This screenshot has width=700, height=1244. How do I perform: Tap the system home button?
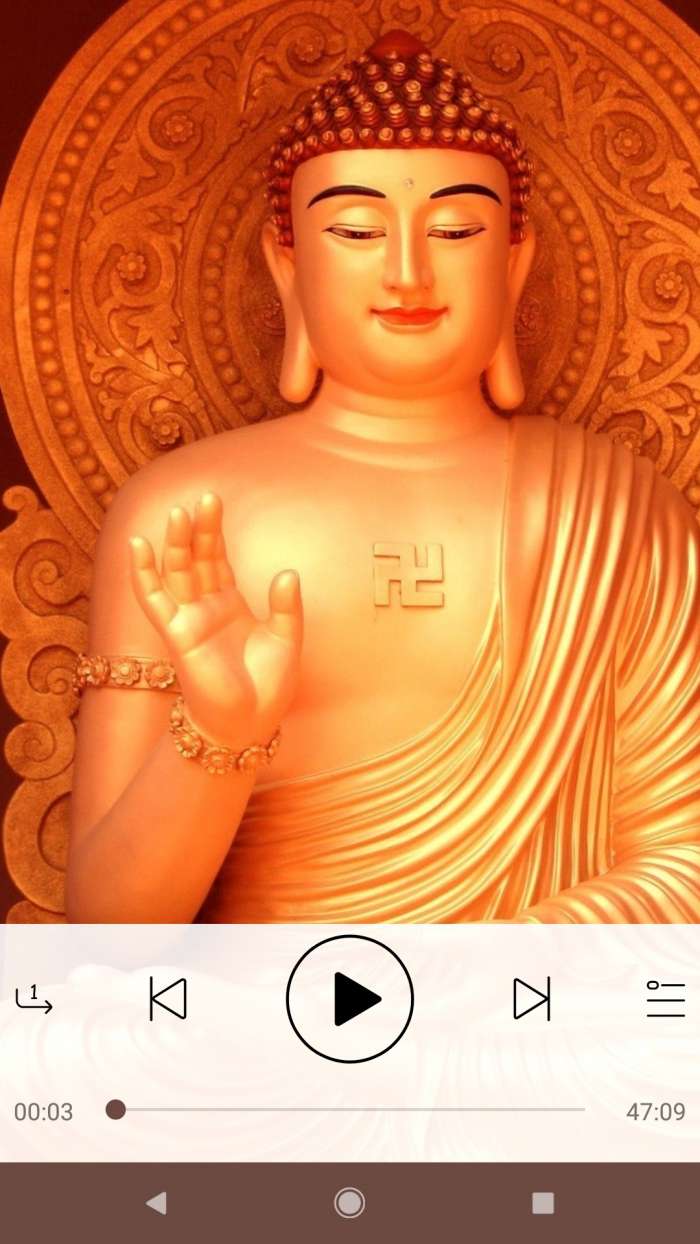coord(349,1202)
